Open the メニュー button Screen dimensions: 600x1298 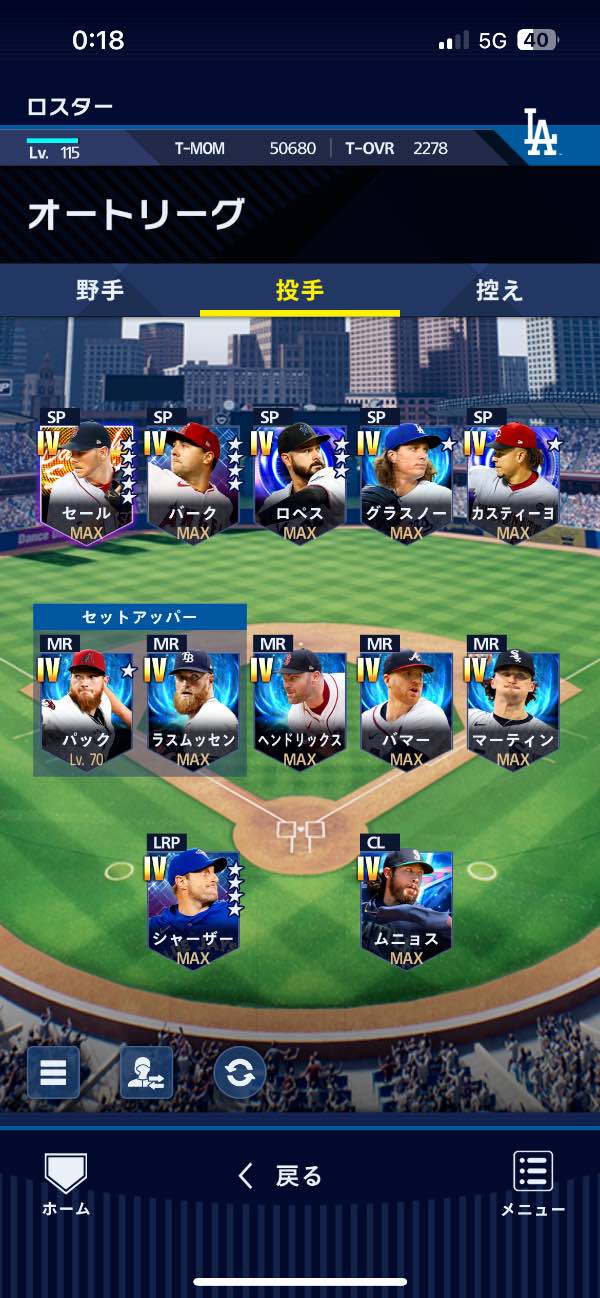533,1185
